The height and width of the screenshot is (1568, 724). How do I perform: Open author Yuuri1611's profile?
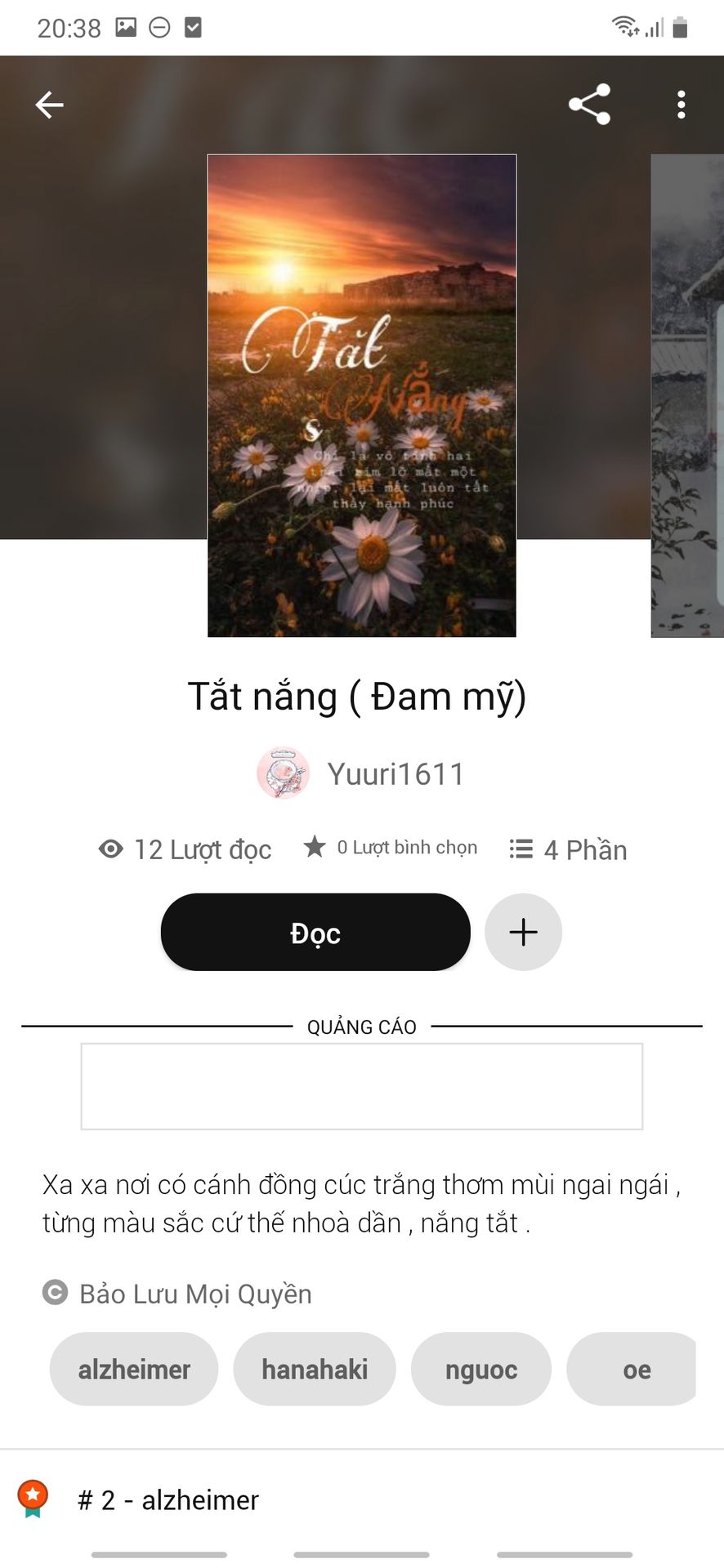(362, 773)
